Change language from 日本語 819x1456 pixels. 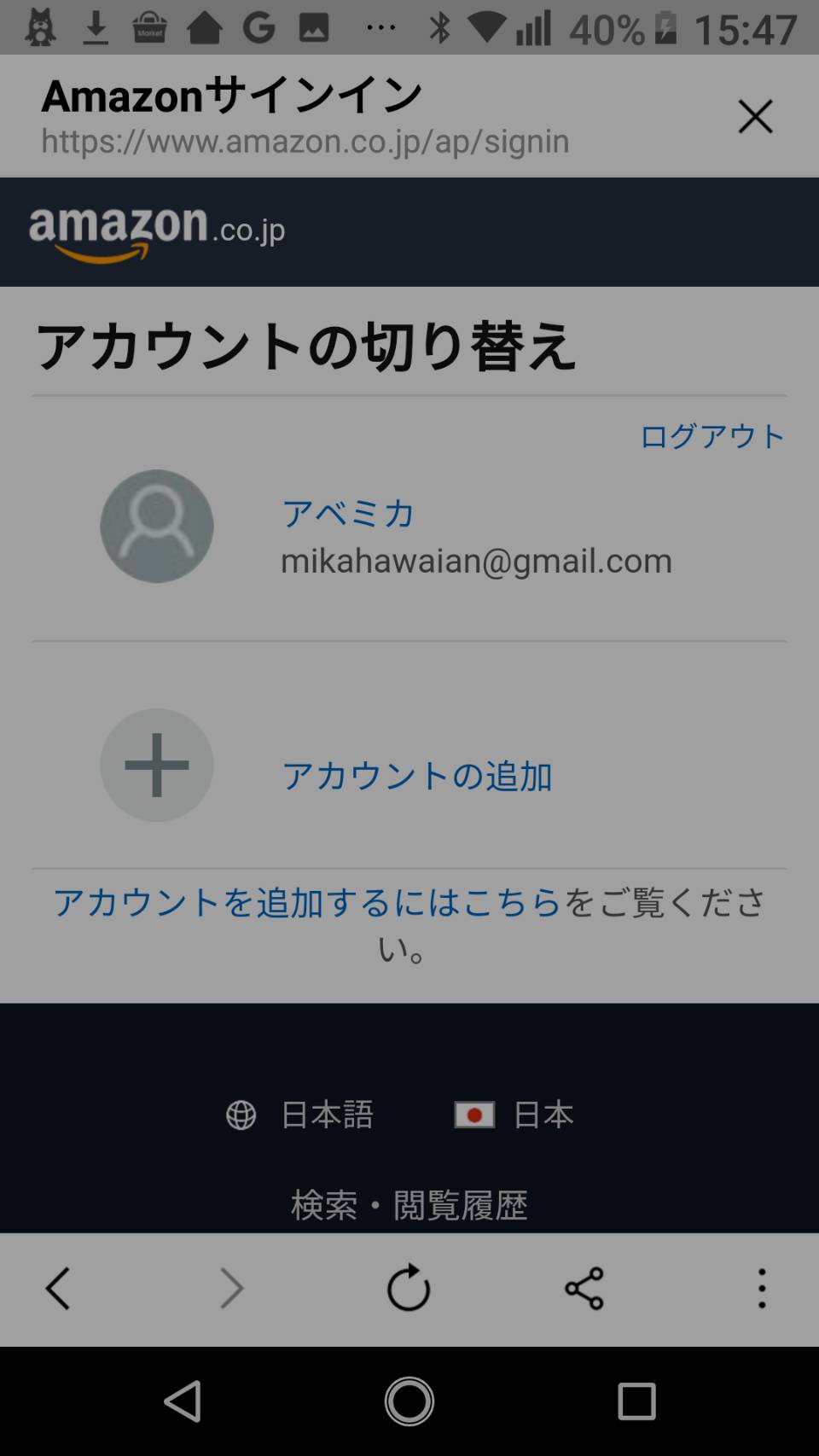299,1115
